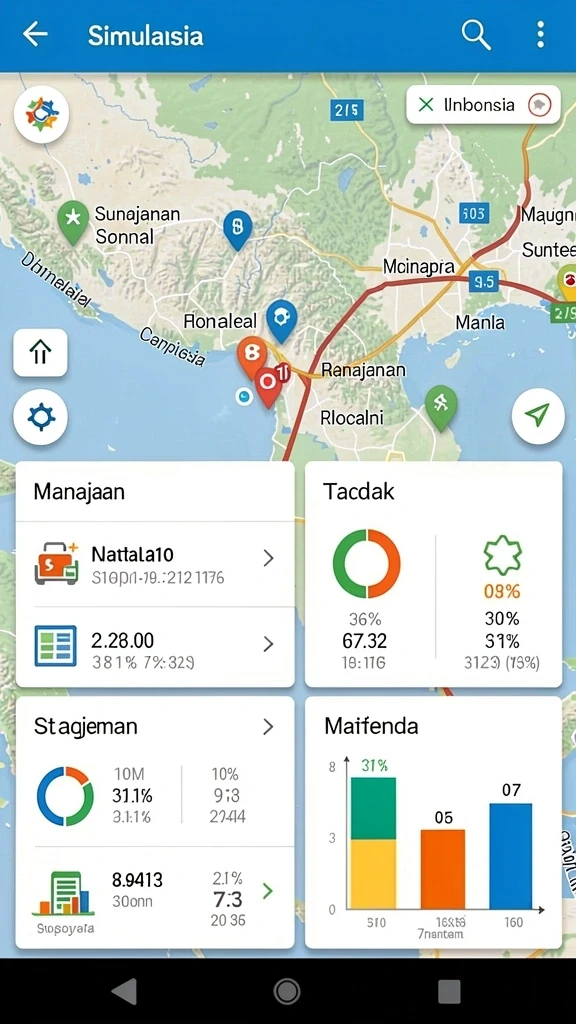Dismiss the Inbonsia chip with the X
This screenshot has width=576, height=1024.
click(426, 104)
